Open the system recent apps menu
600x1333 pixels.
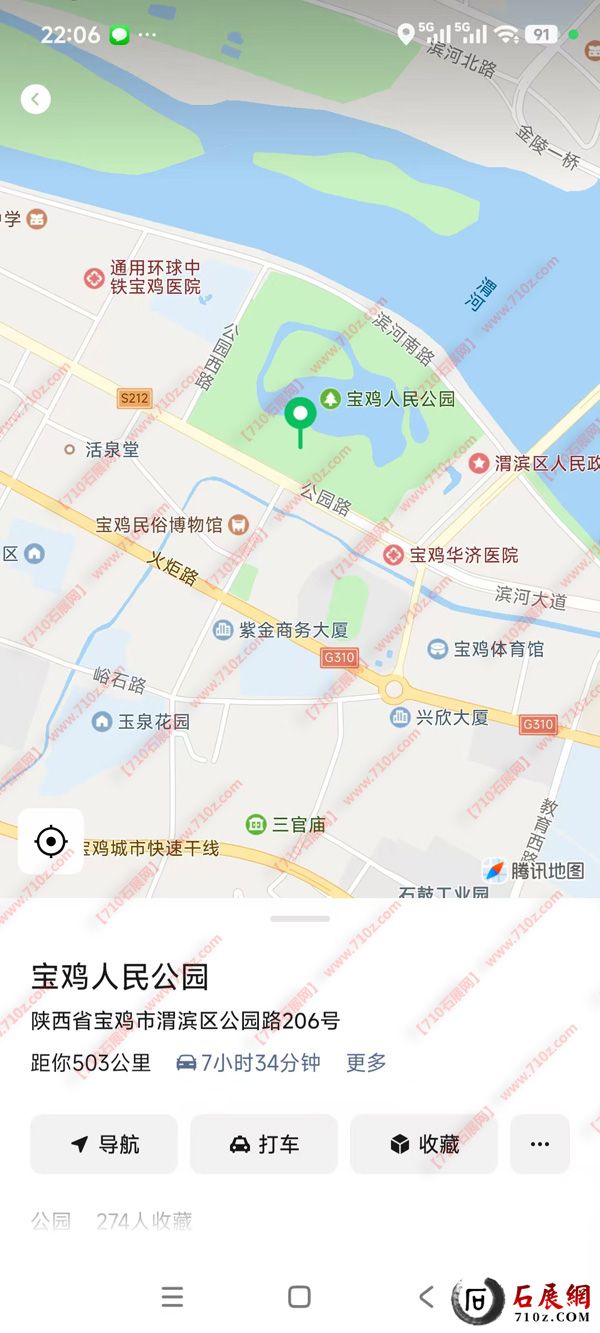(172, 1297)
